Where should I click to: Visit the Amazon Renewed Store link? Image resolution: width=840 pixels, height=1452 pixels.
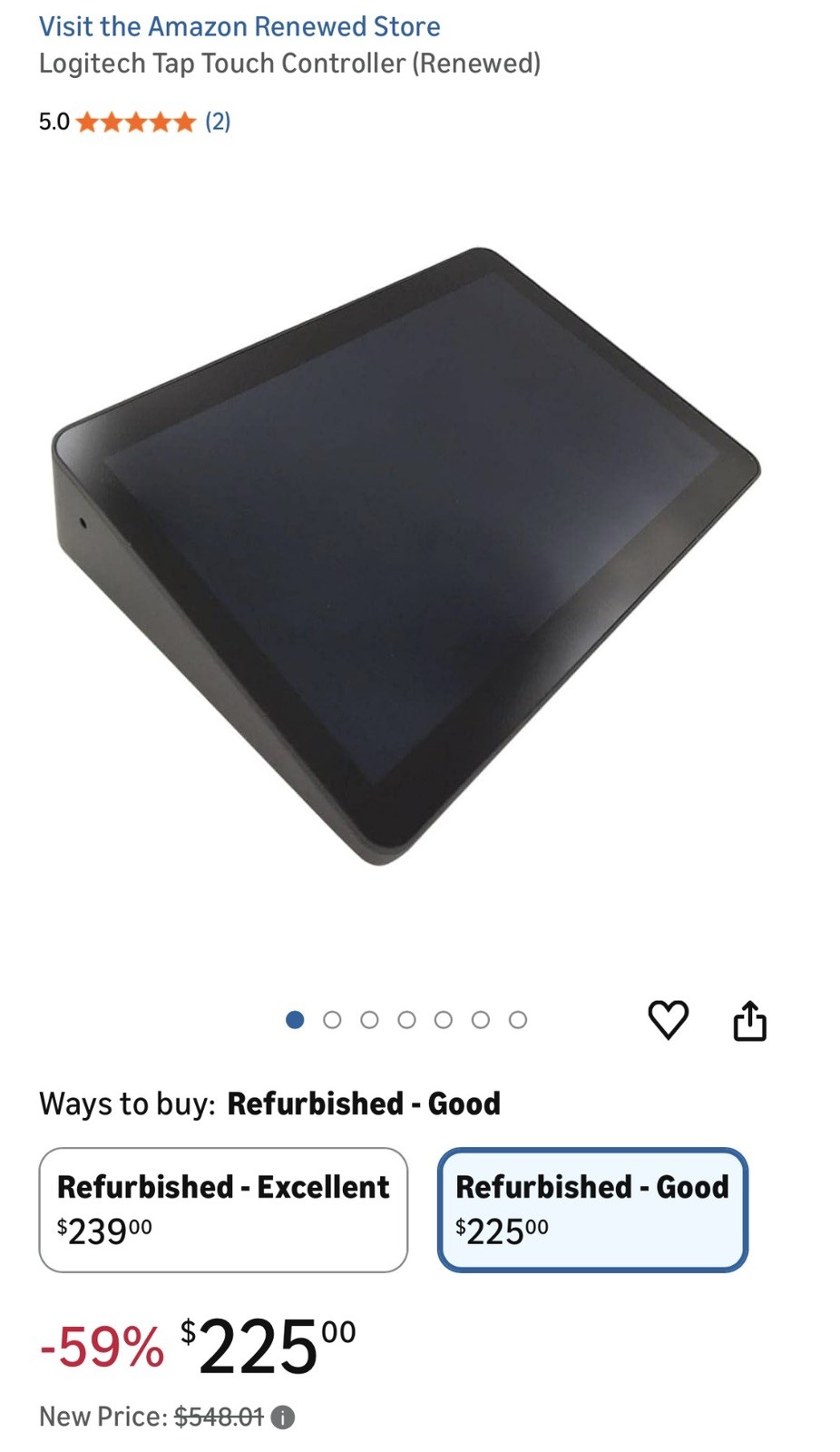[239, 26]
